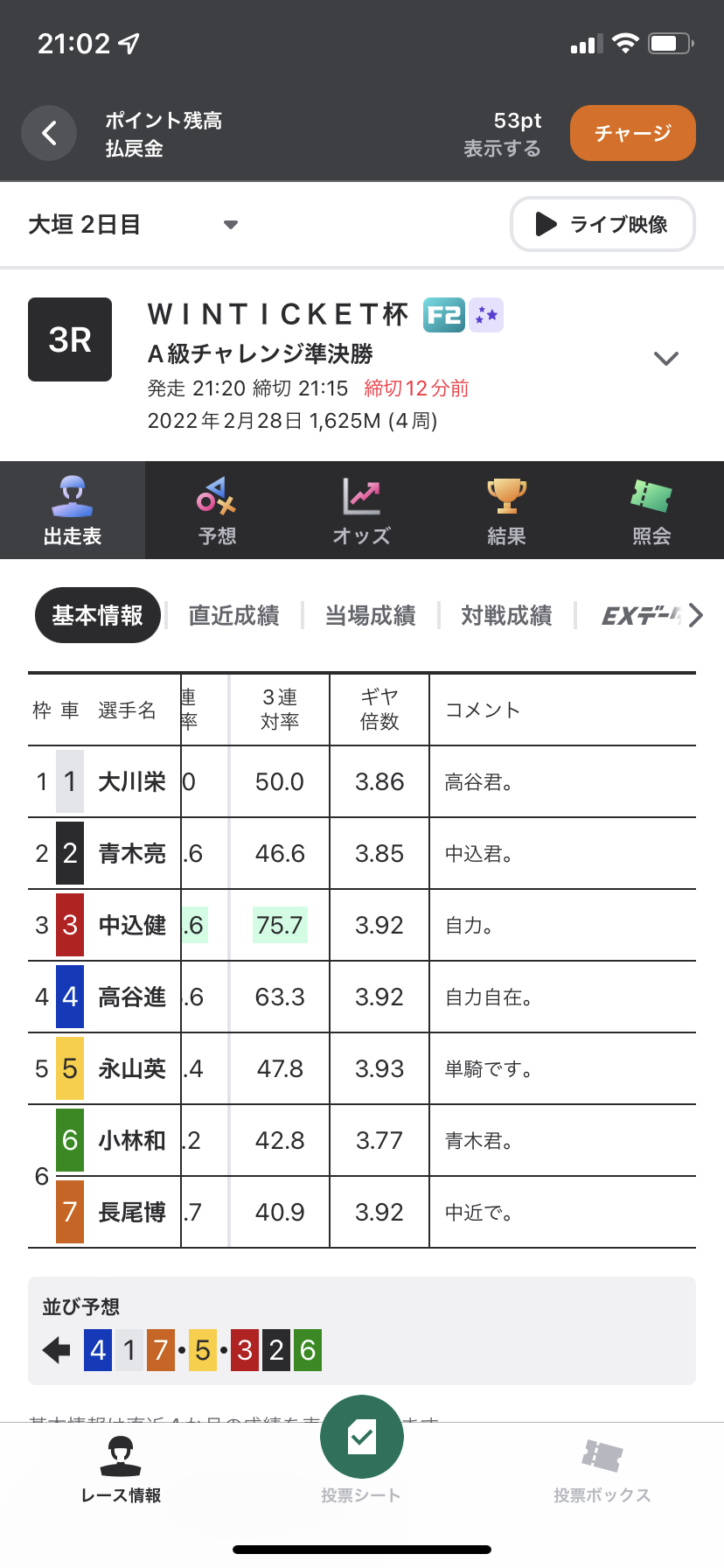Open the 投票ボックス tab
Viewport: 724px width, 1568px height.
point(602,1472)
